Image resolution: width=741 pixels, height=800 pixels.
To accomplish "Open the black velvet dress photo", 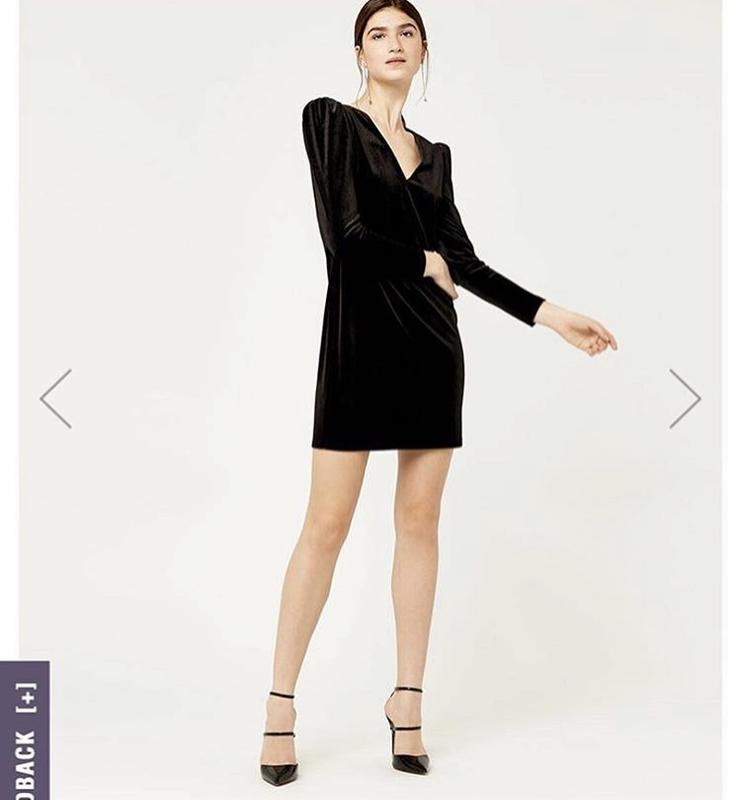I will point(390,300).
